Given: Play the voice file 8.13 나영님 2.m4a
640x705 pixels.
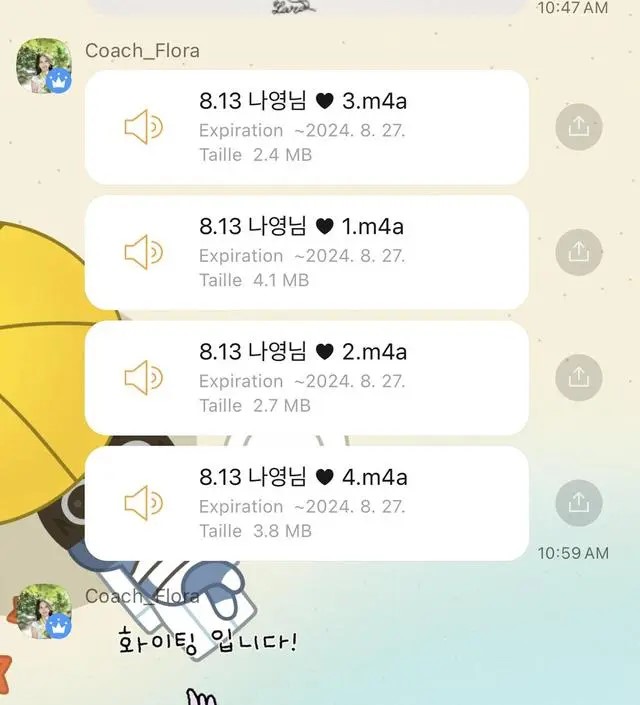Looking at the screenshot, I should click(x=142, y=378).
